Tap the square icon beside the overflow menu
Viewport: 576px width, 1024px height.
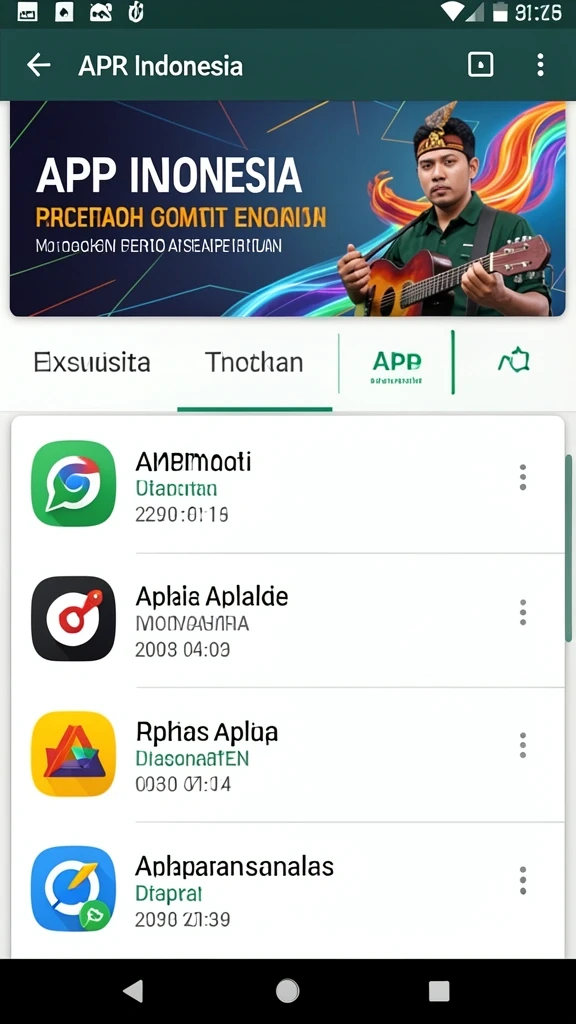(x=481, y=65)
